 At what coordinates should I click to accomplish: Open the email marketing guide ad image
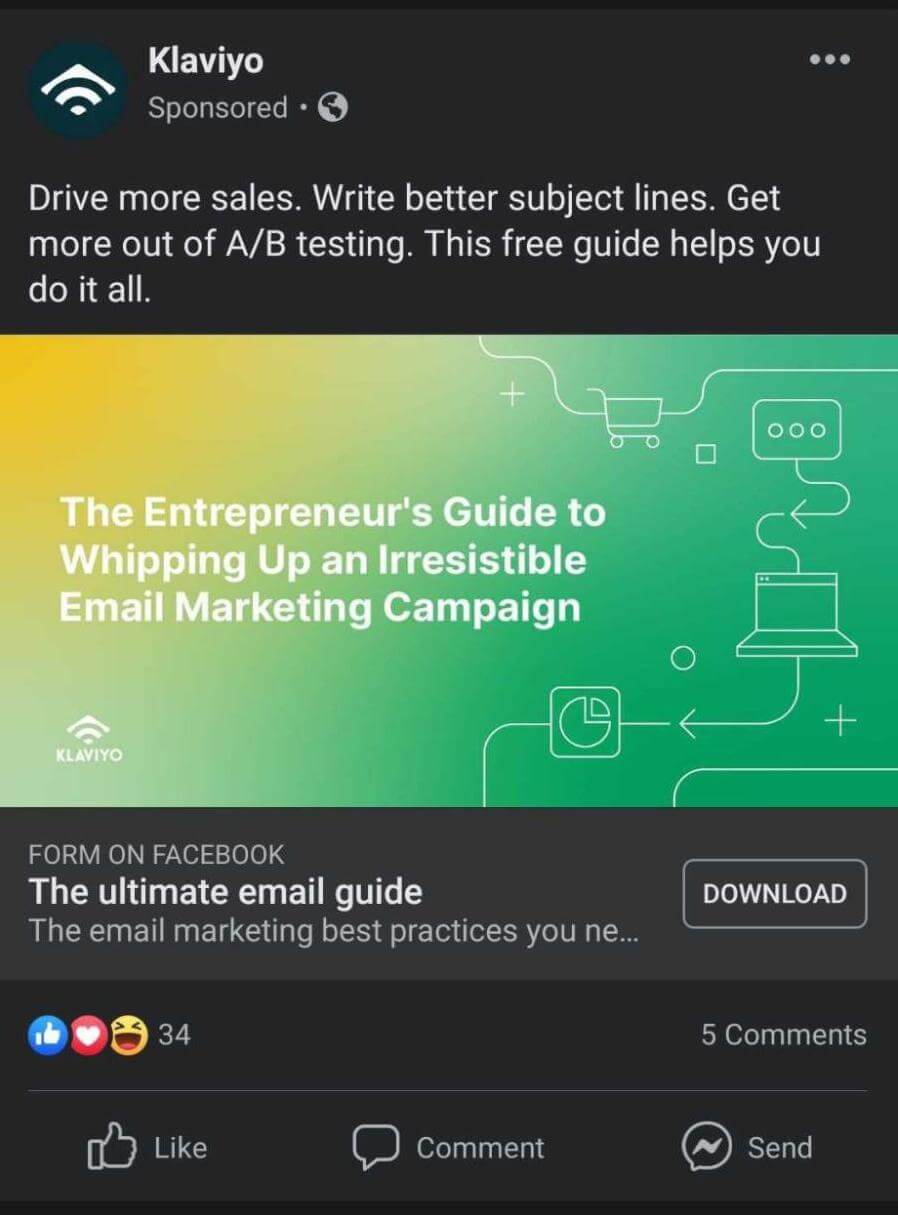tap(449, 570)
